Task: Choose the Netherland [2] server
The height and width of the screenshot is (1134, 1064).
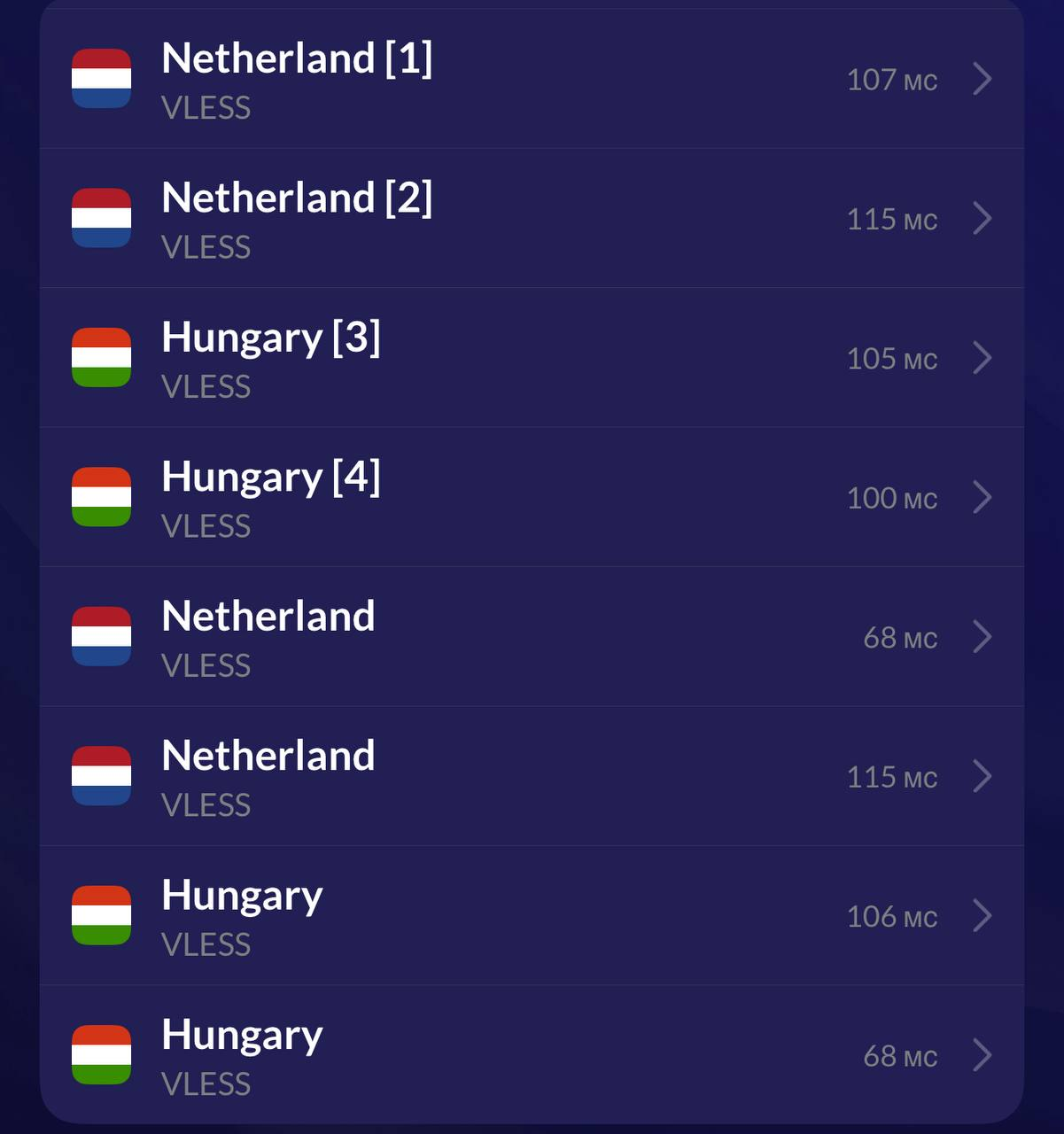Action: (532, 219)
